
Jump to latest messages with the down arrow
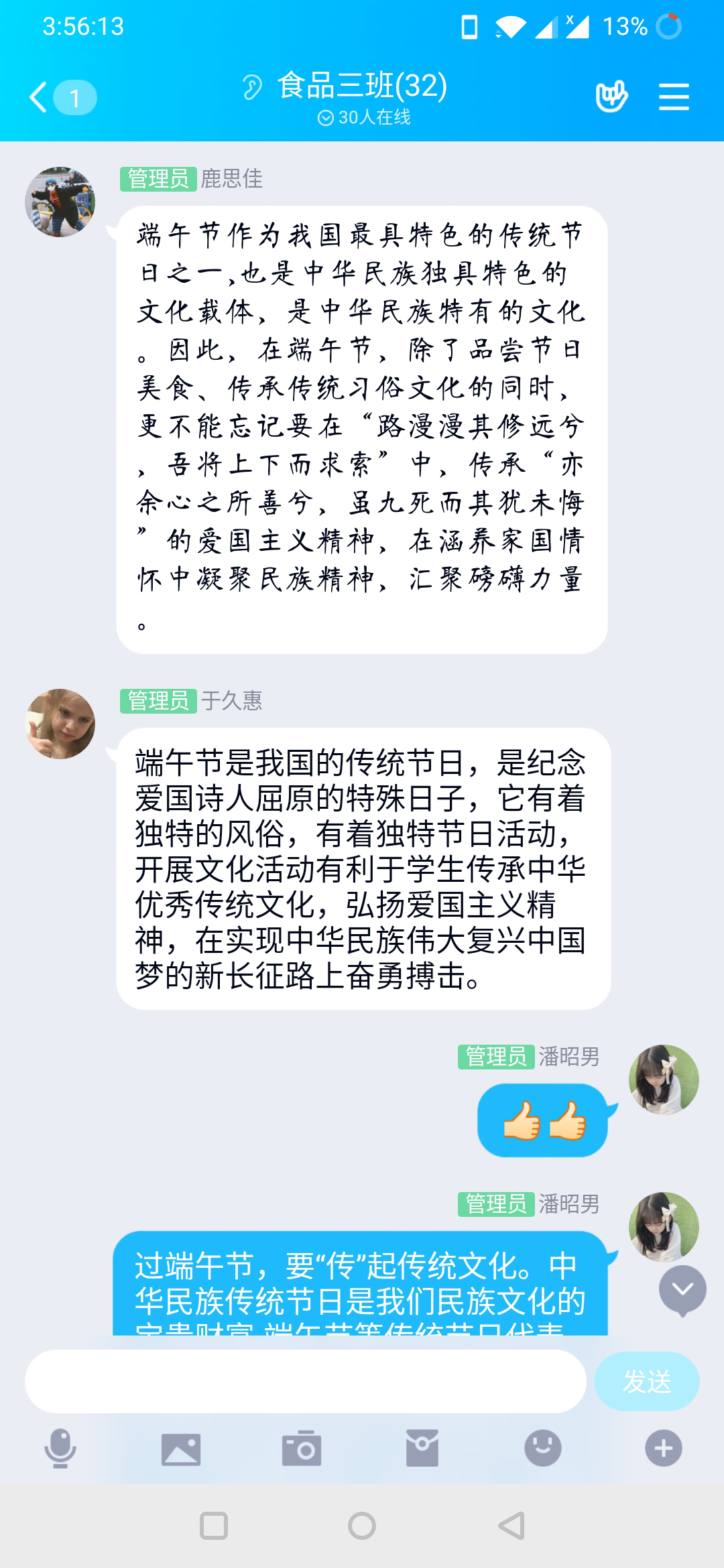[682, 1290]
